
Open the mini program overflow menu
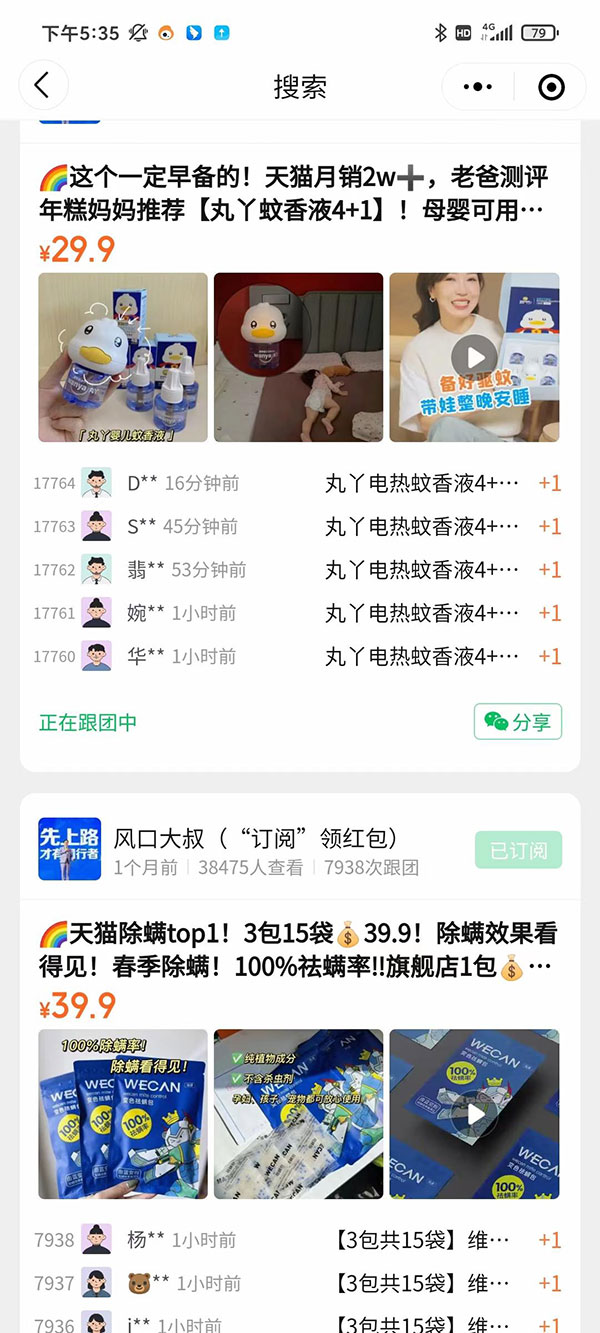(478, 87)
